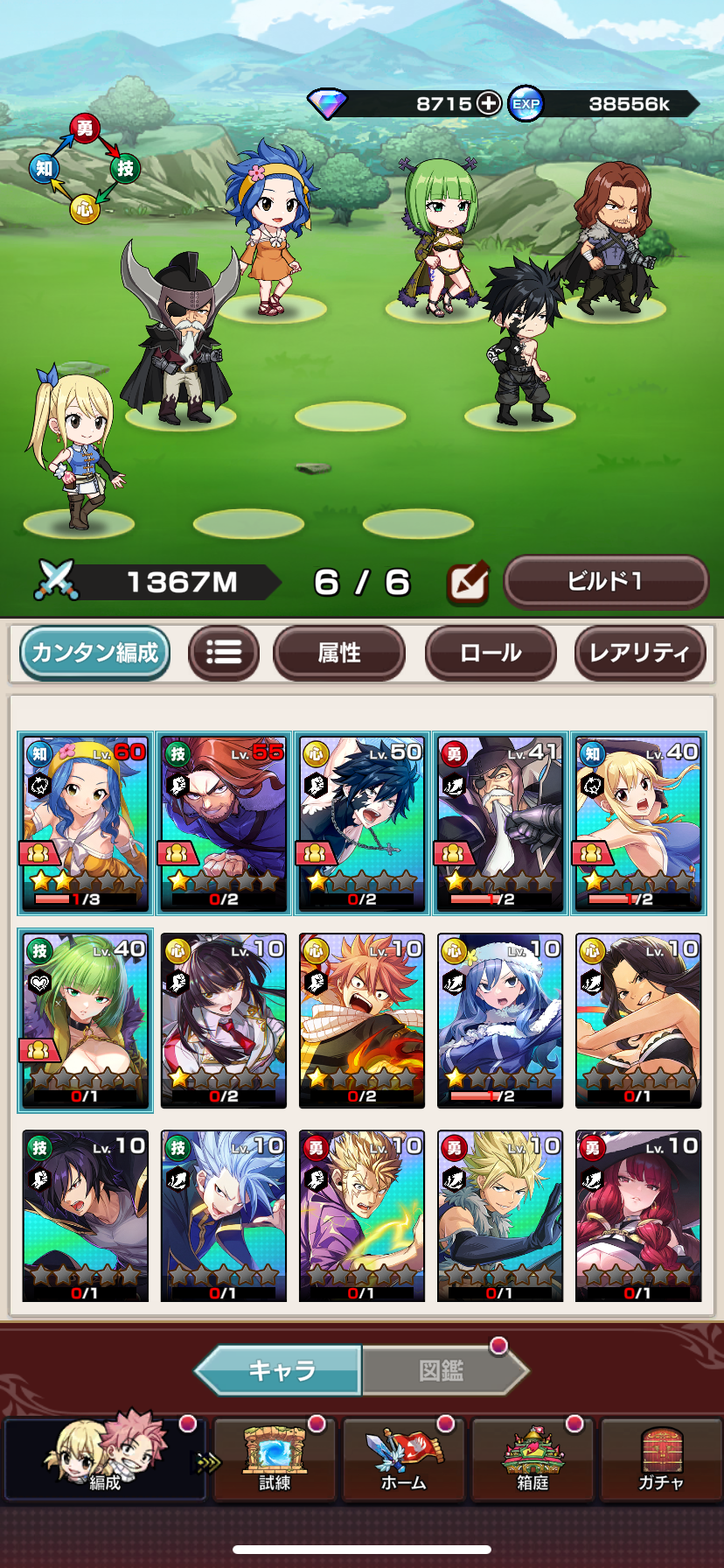This screenshot has height=1568, width=724.
Task: Go to 試練 in bottom navigation
Action: pos(275,1459)
